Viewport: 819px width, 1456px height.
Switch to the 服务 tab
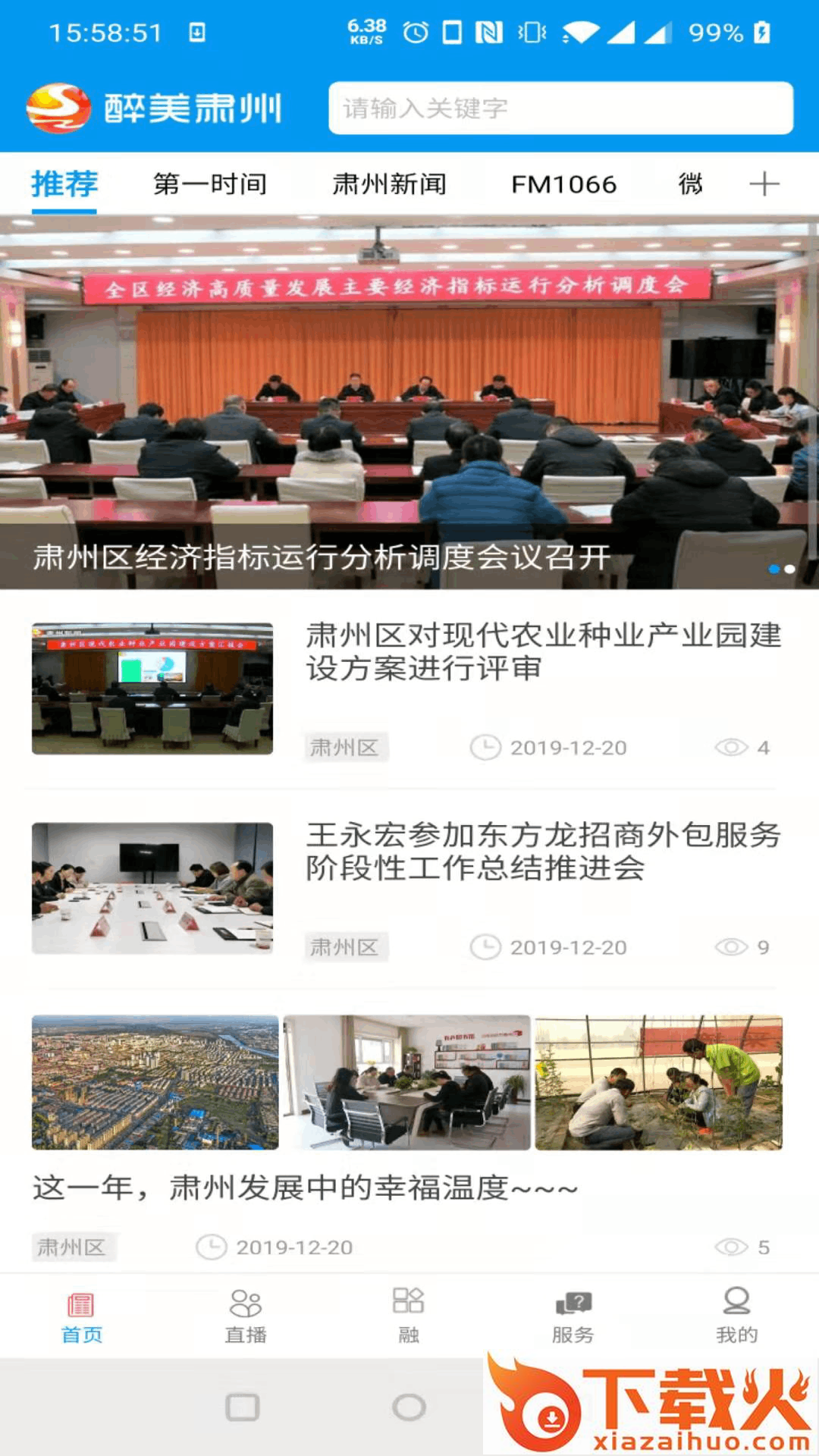click(x=573, y=1317)
